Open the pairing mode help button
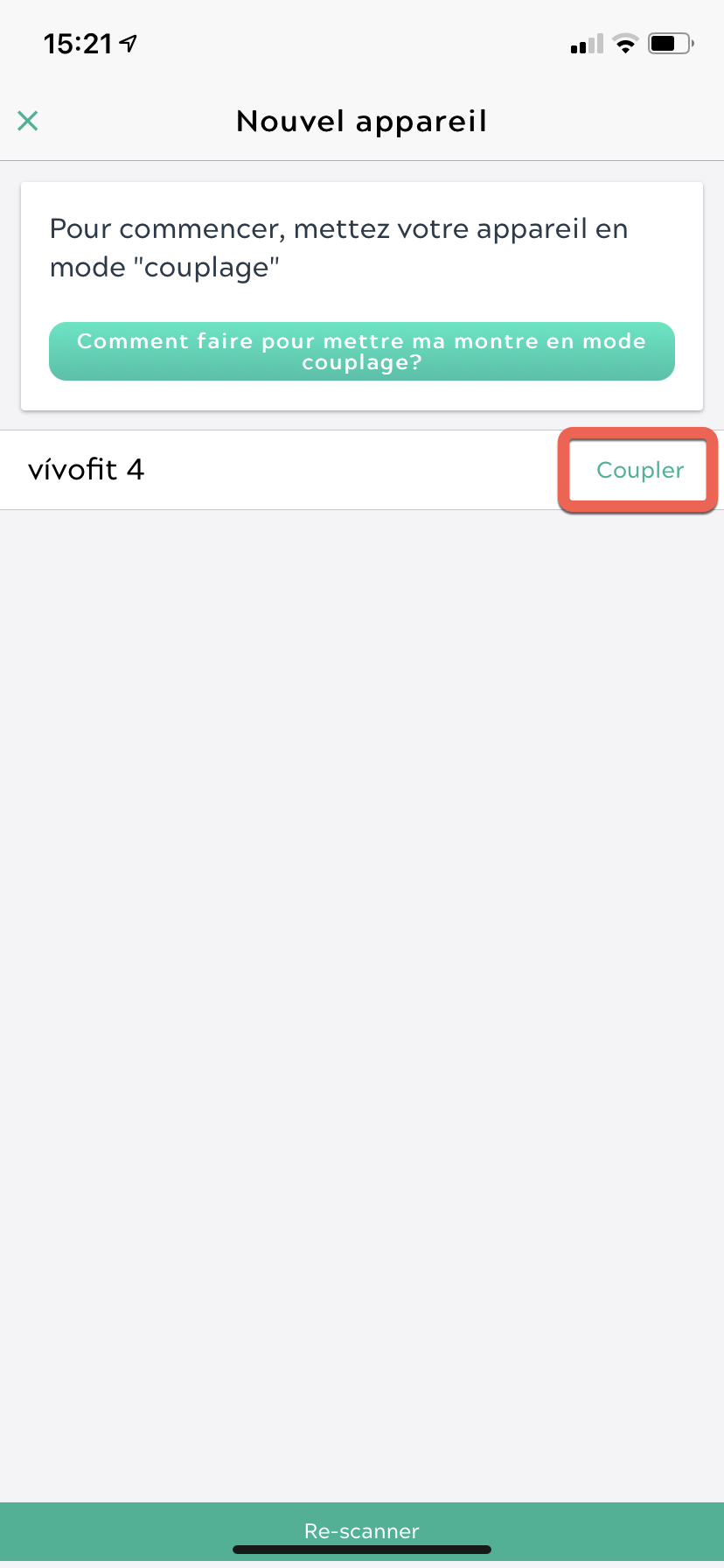The width and height of the screenshot is (724, 1568). coord(362,352)
